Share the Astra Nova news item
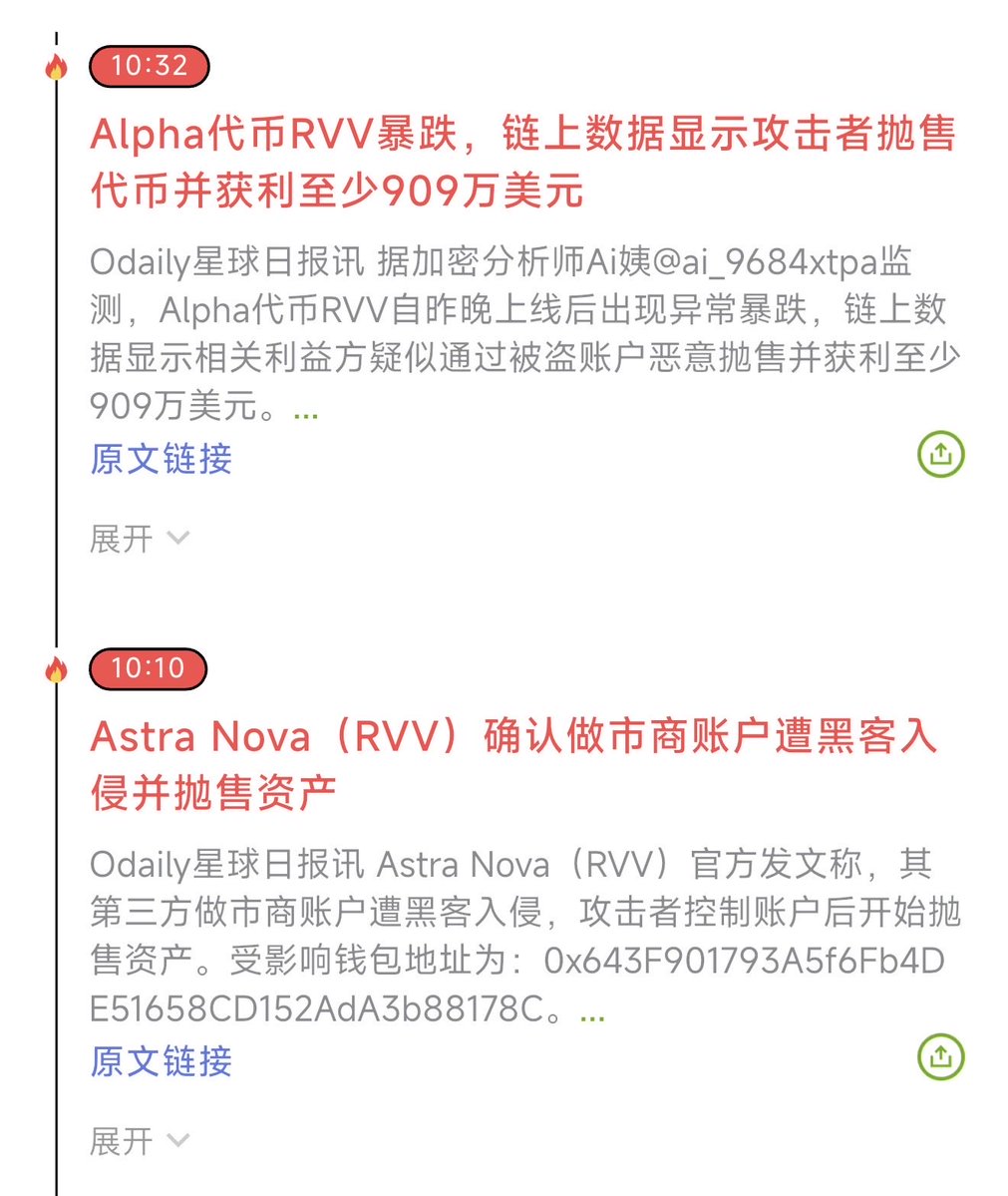This screenshot has width=1008, height=1196. [x=940, y=1056]
